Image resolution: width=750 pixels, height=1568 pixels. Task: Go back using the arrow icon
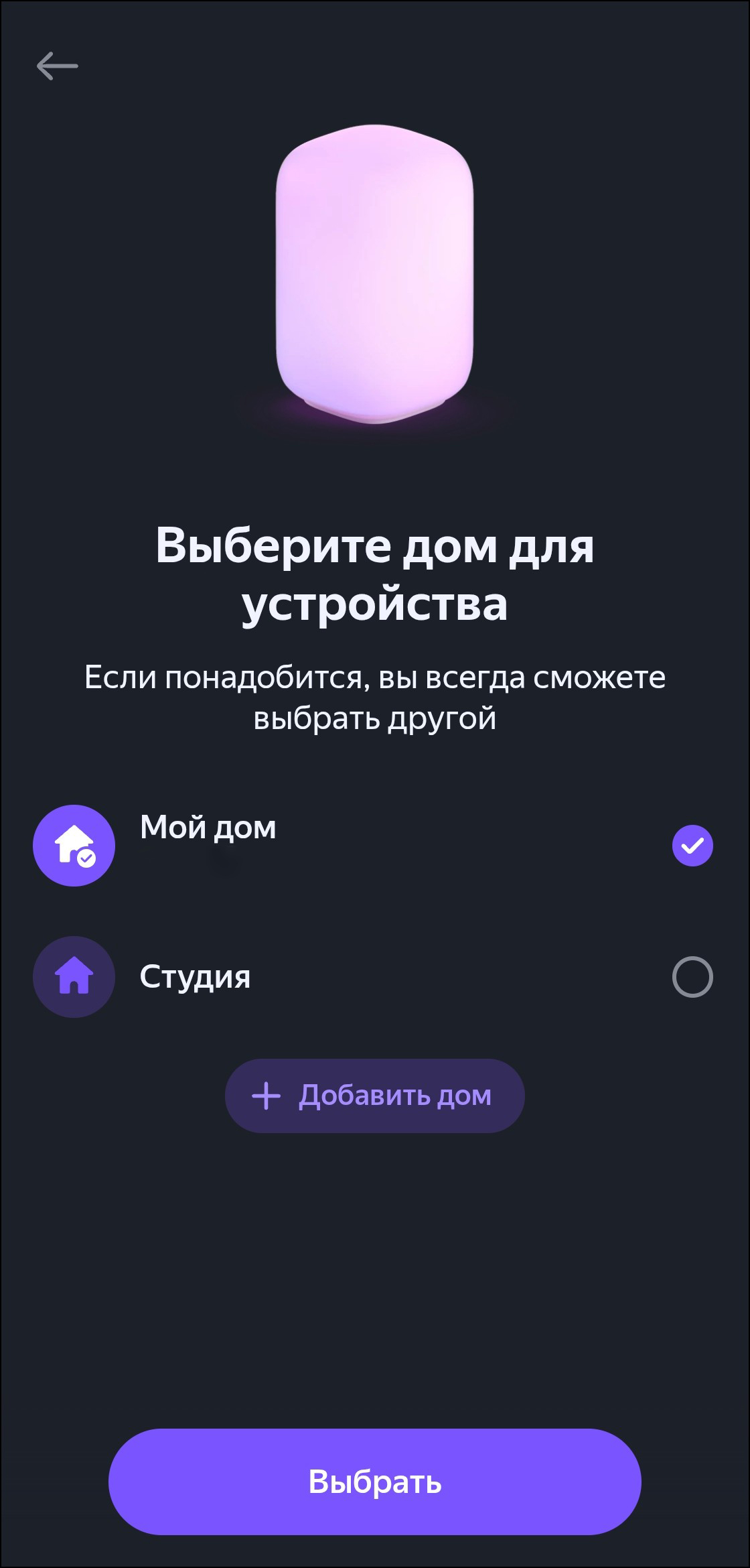point(57,66)
